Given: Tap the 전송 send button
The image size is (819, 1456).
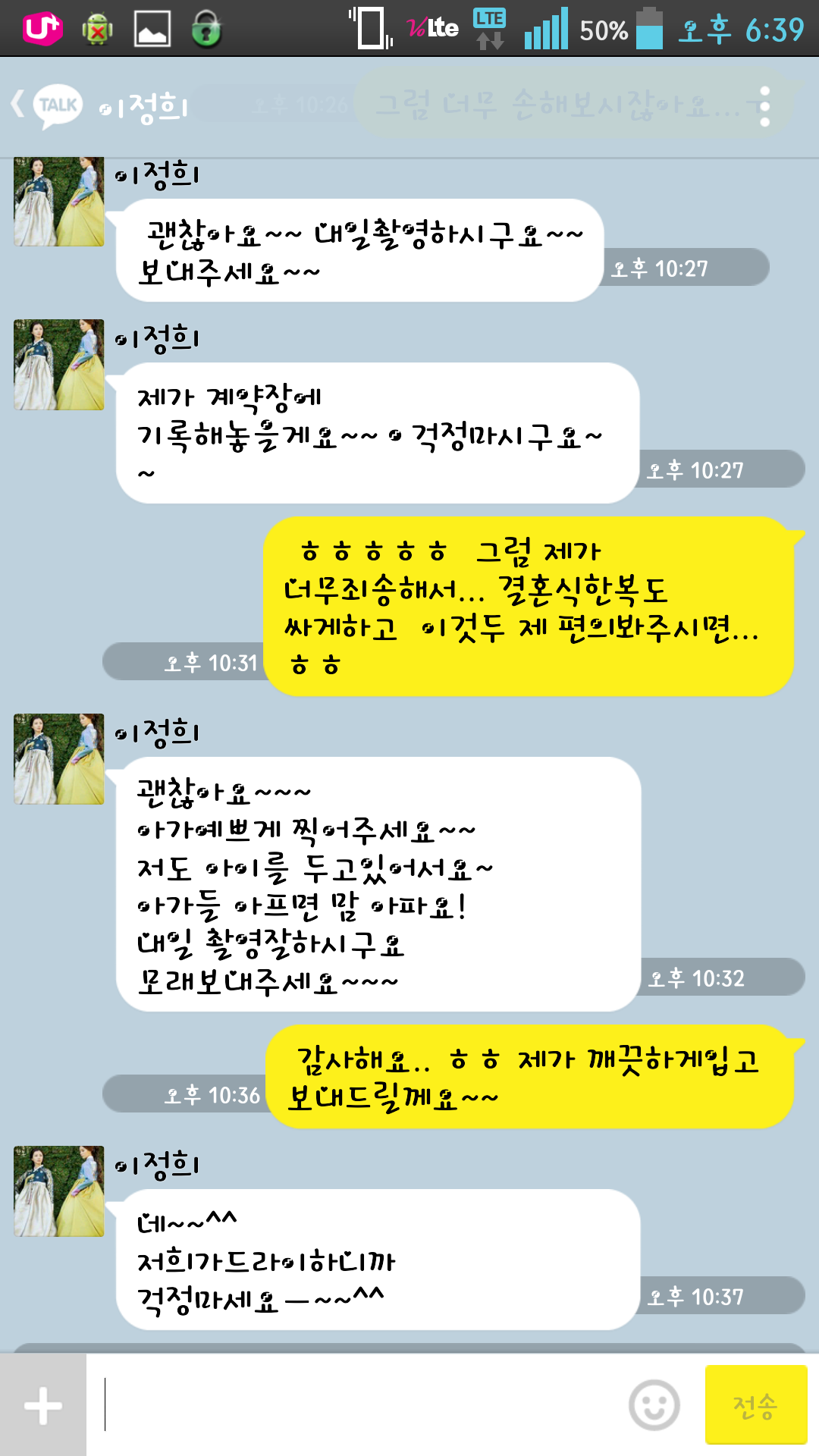Looking at the screenshot, I should tap(755, 1404).
